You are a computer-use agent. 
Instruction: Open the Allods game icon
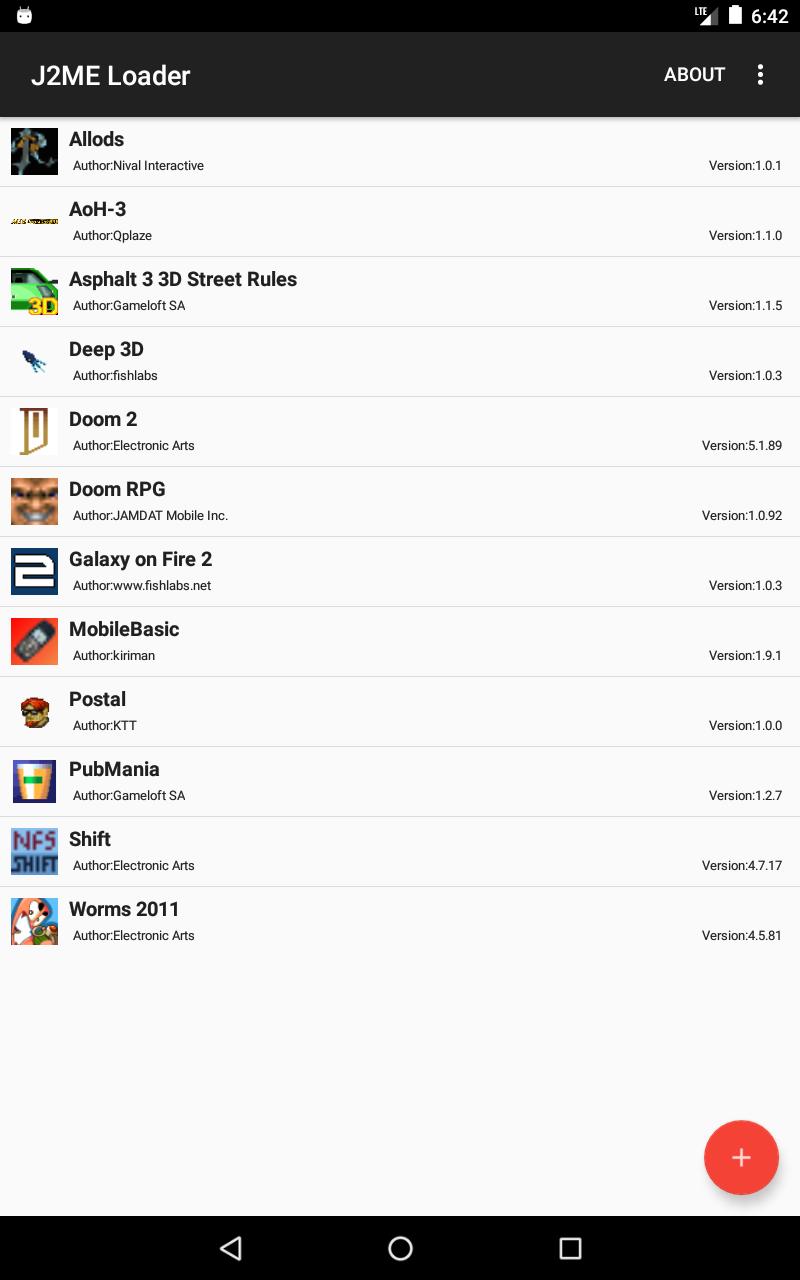pos(34,152)
